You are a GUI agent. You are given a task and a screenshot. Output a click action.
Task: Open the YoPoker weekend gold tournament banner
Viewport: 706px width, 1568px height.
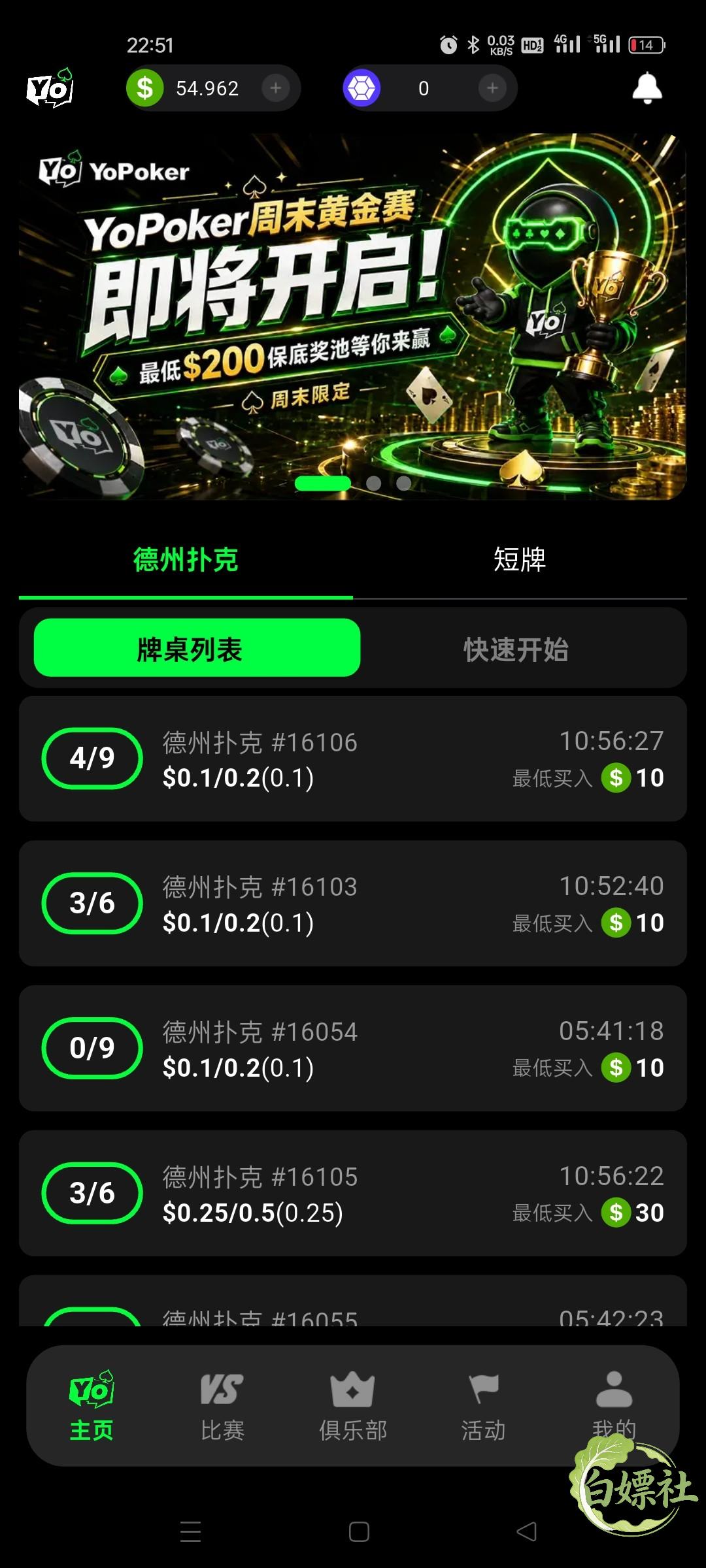tap(353, 317)
